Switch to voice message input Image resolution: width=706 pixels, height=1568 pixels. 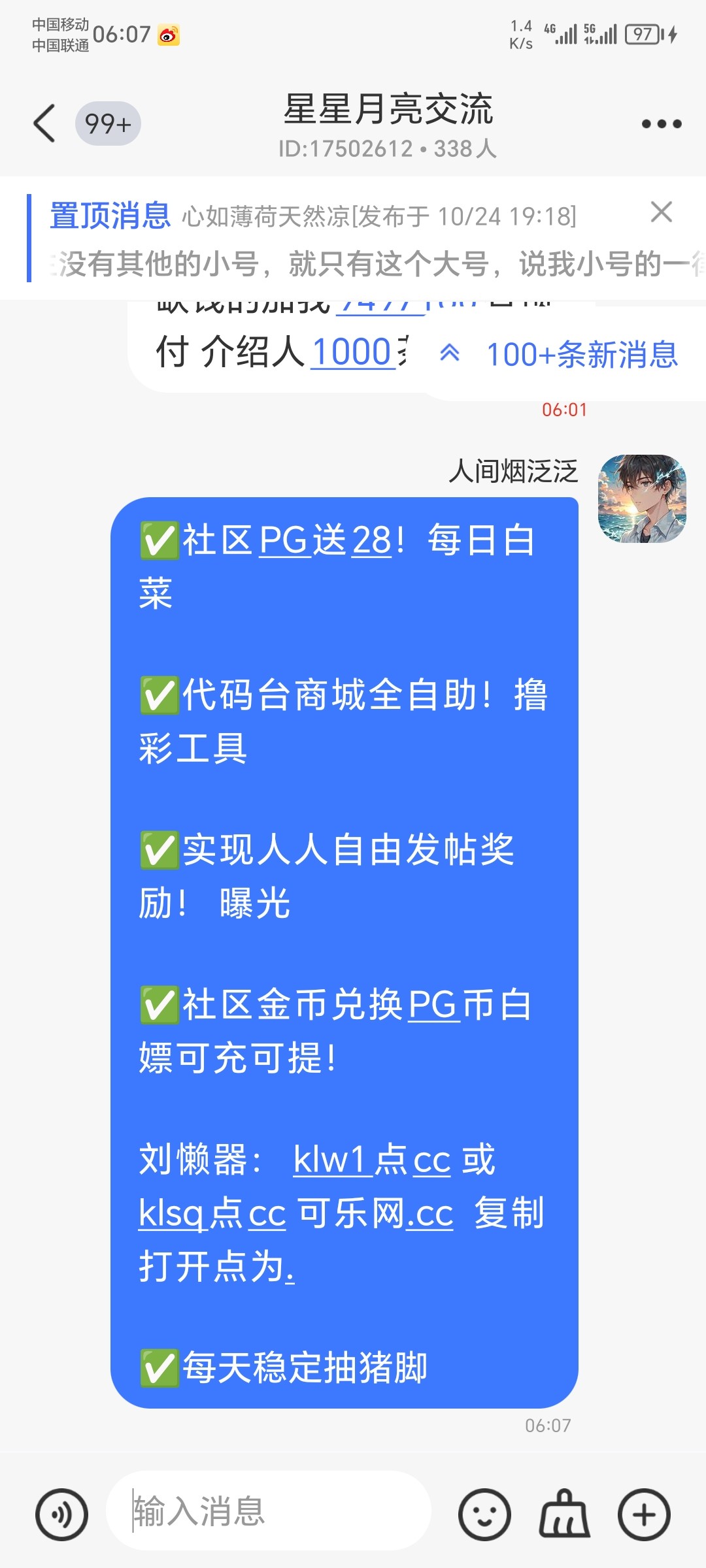62,1514
